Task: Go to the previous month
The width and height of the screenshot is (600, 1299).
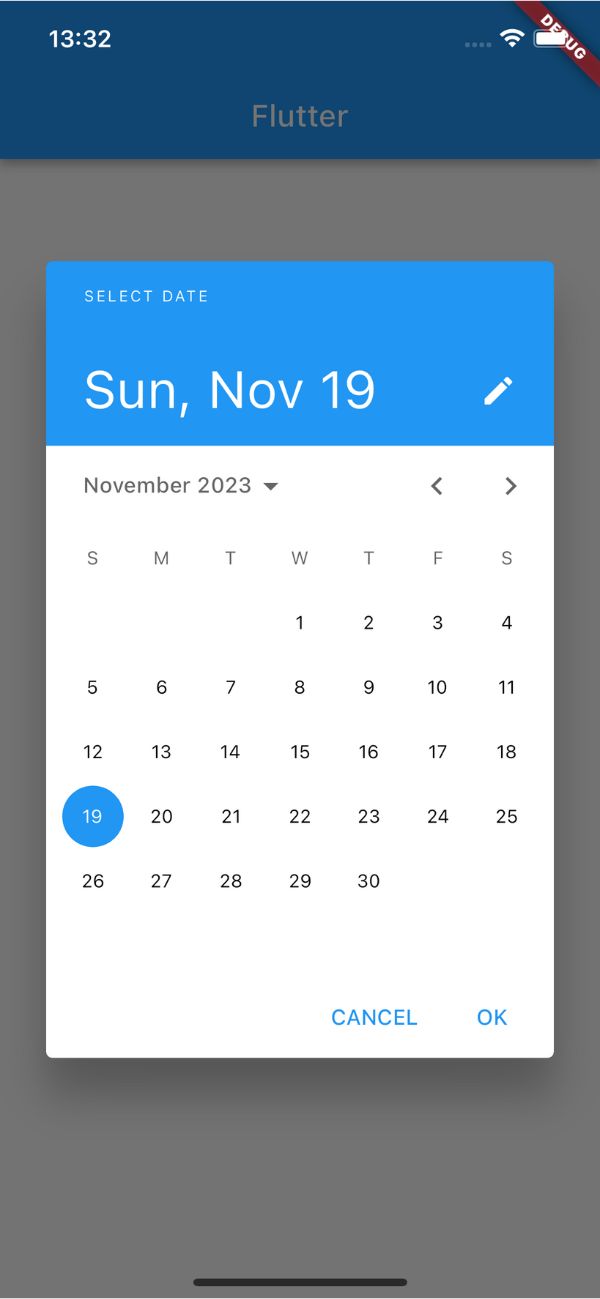Action: pyautogui.click(x=436, y=486)
